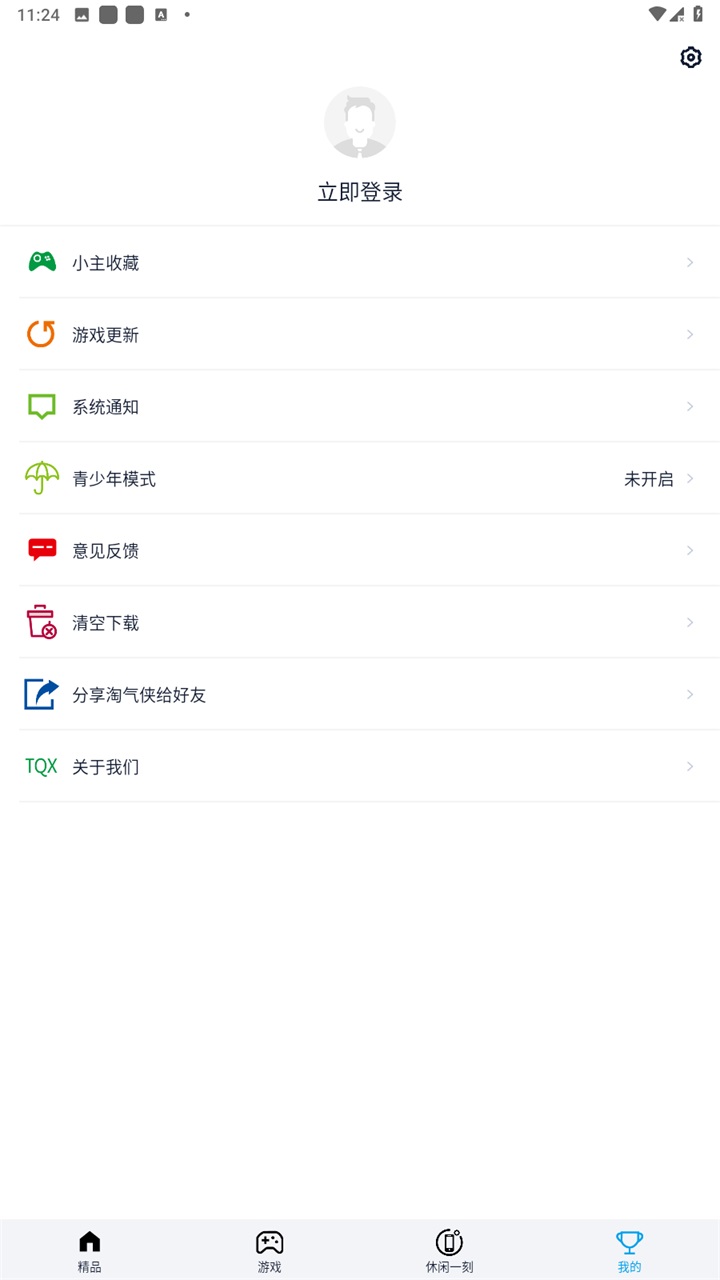Open the 系统通知 message icon
Viewport: 720px width, 1280px height.
click(41, 406)
